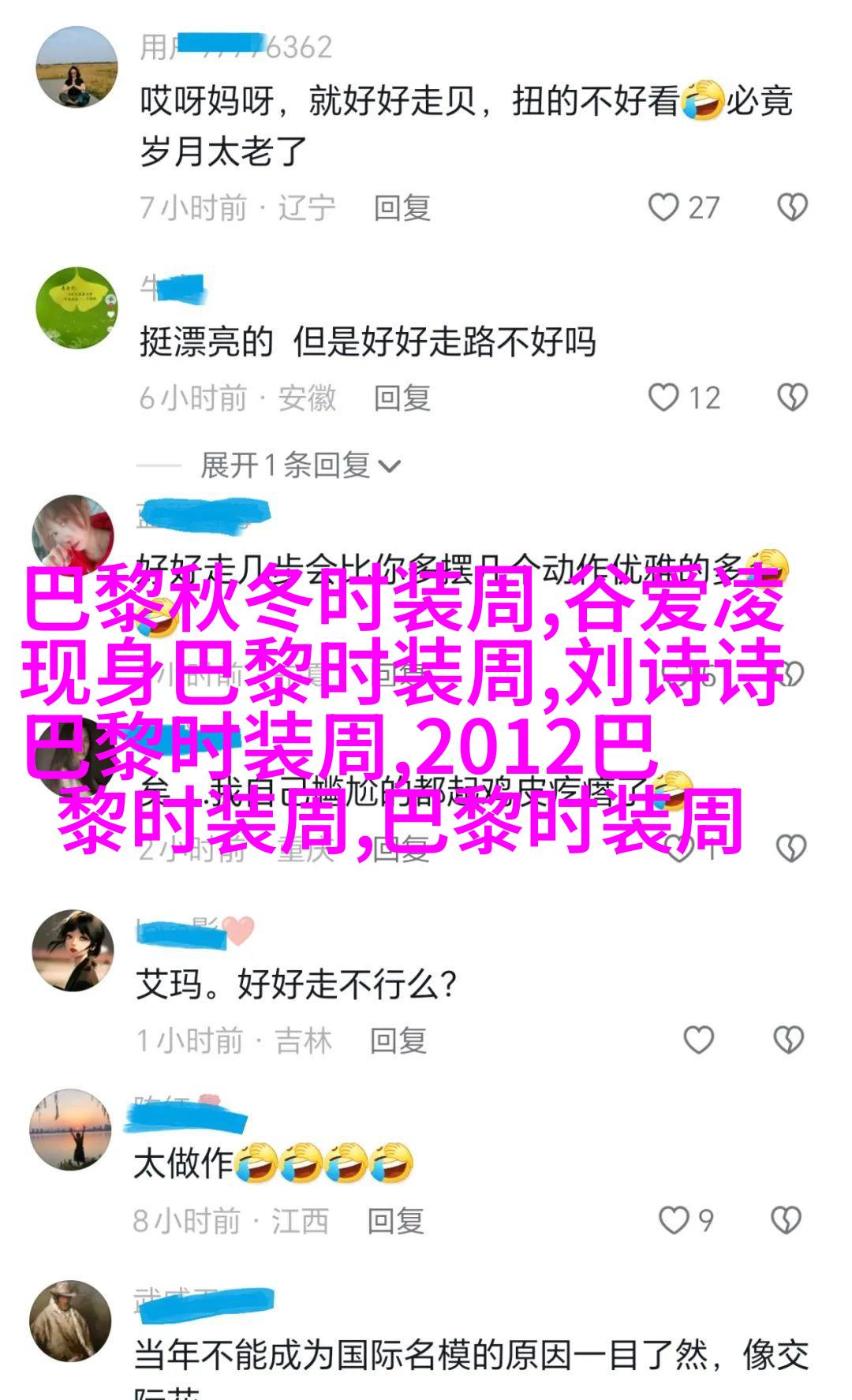Like the 挺漂亮的 comment from 安徽

(684, 398)
